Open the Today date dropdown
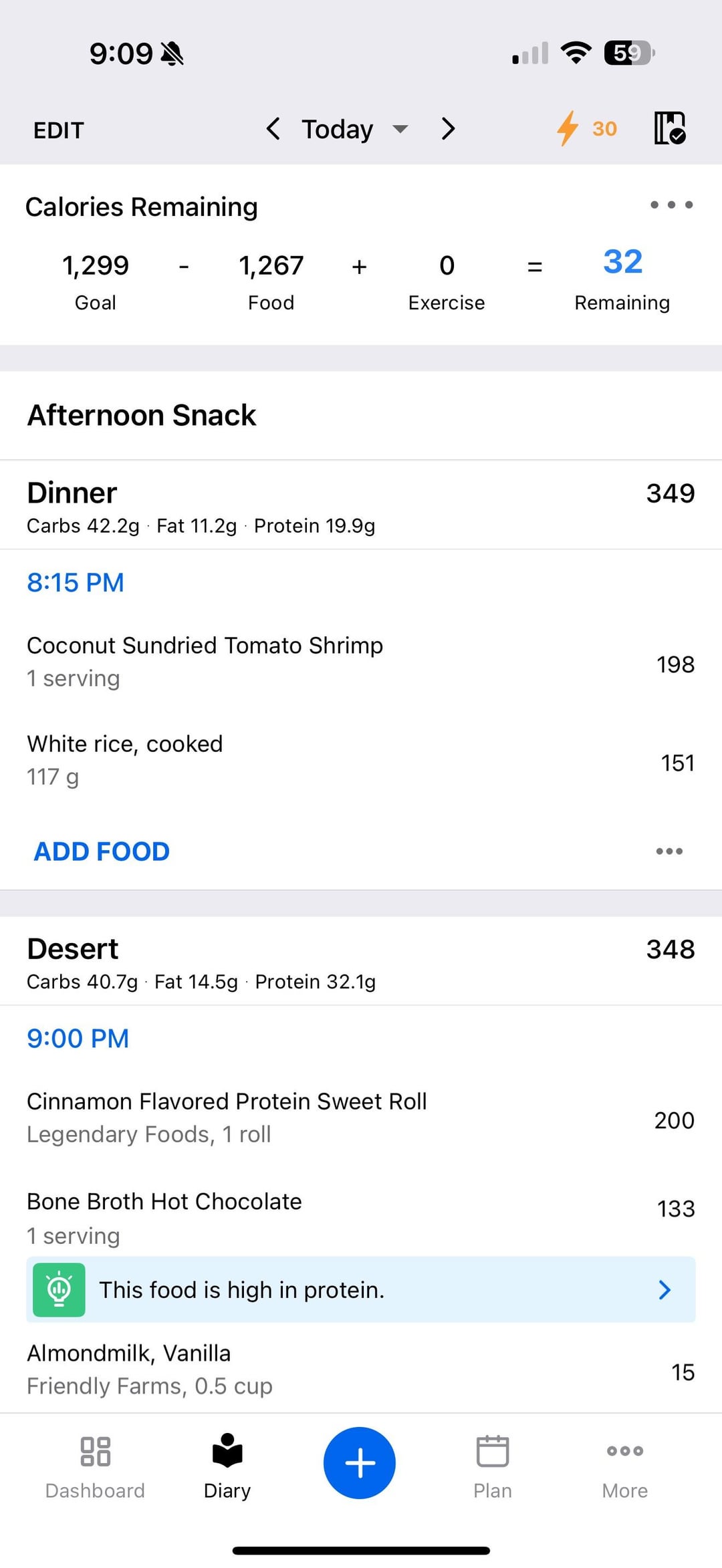This screenshot has width=722, height=1568. [x=354, y=129]
